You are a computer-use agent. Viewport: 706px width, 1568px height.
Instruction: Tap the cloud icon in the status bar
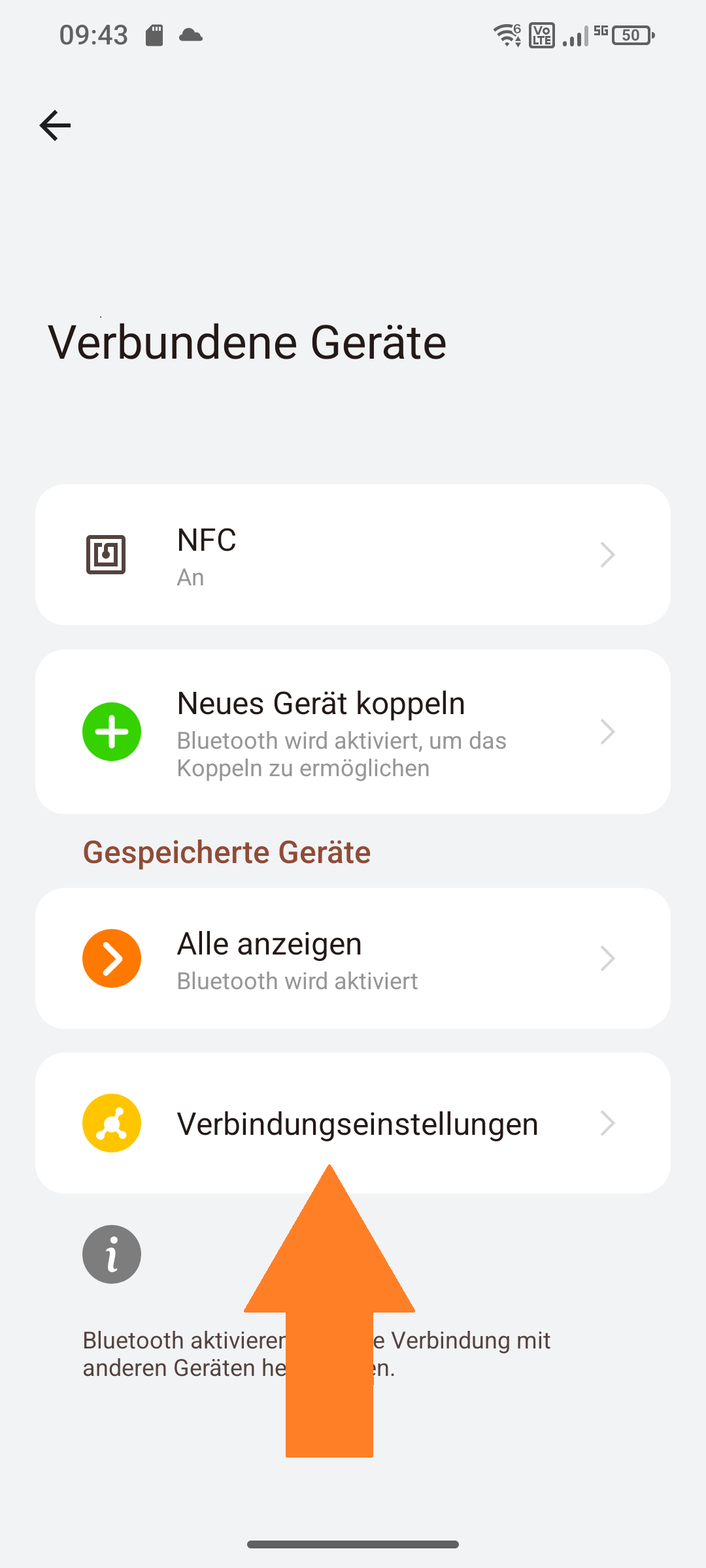[191, 36]
